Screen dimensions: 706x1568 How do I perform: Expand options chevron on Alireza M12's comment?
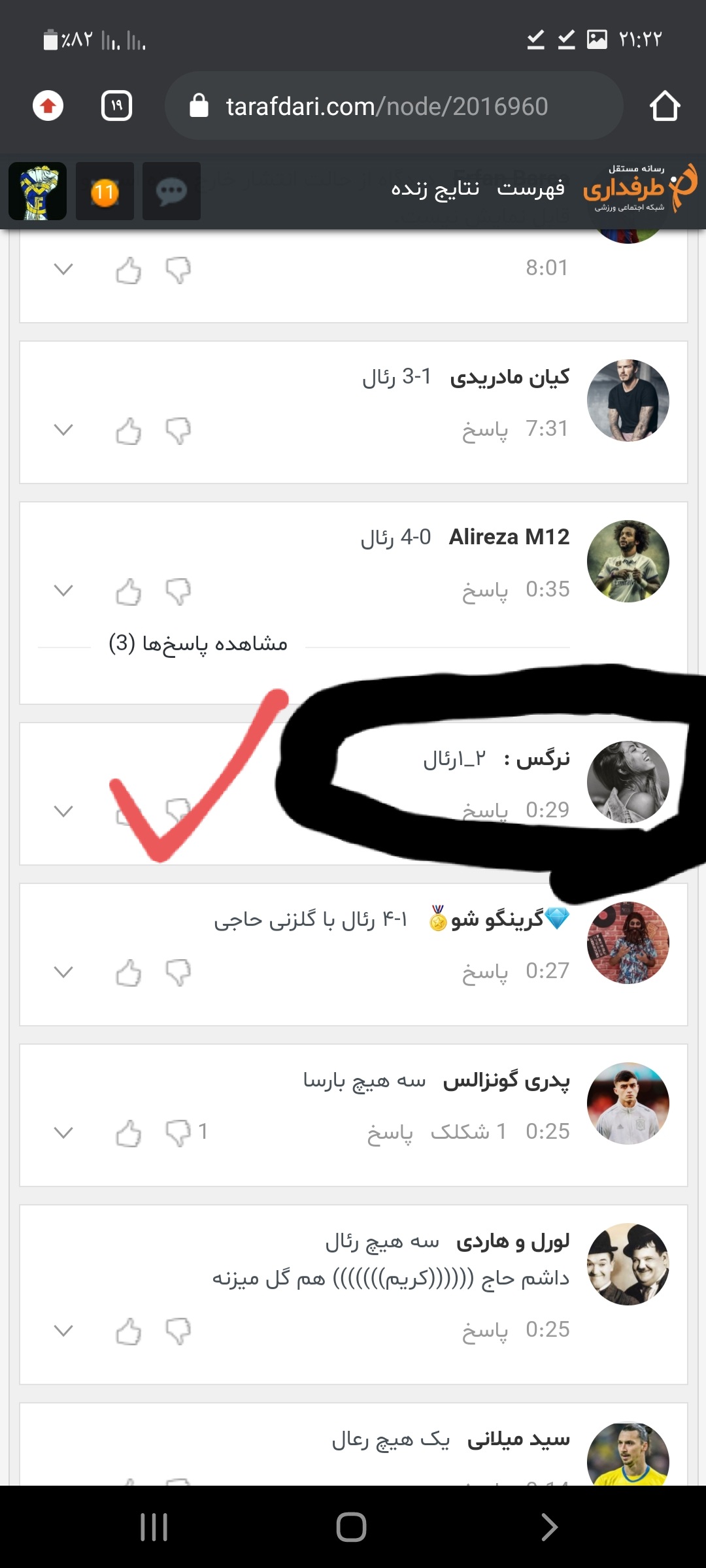[x=63, y=591]
